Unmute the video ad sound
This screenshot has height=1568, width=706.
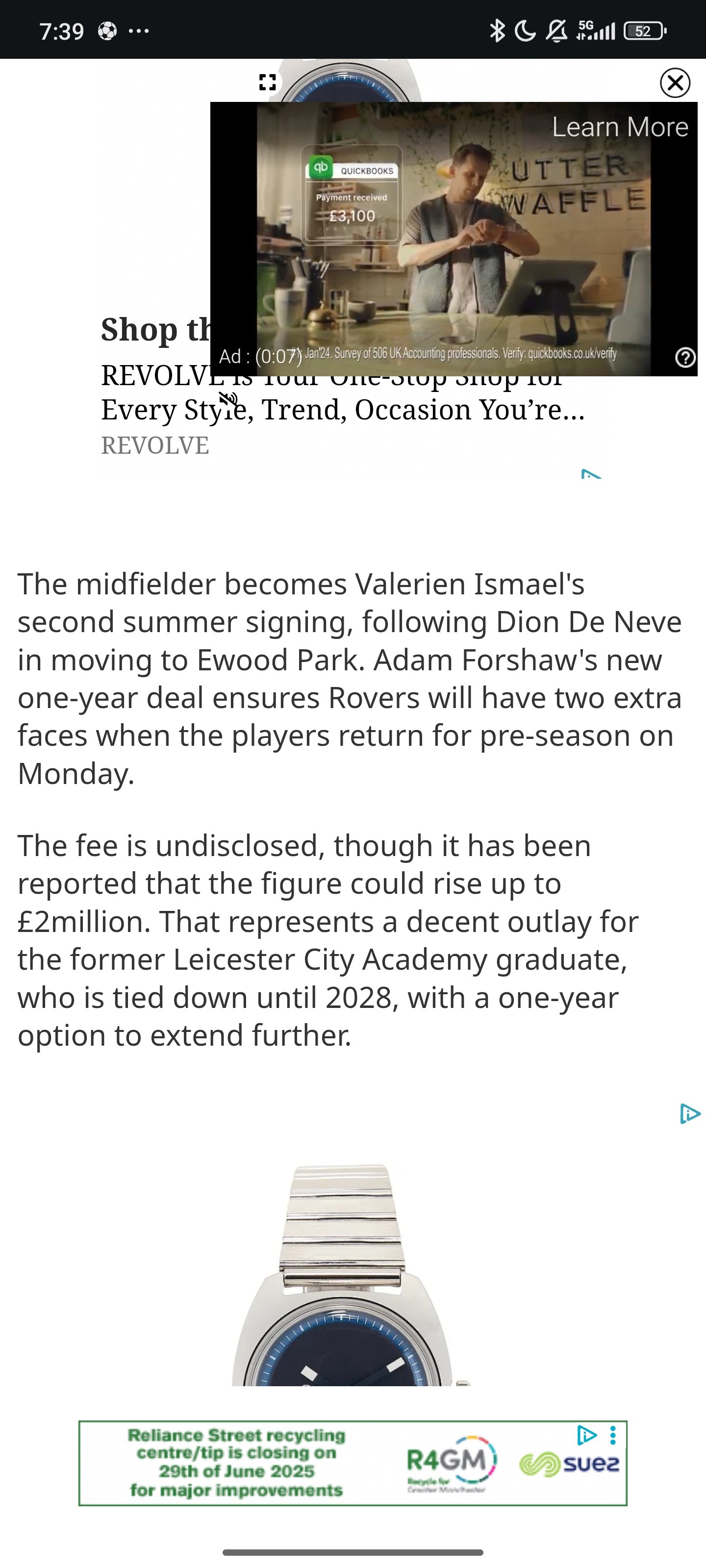click(x=228, y=399)
